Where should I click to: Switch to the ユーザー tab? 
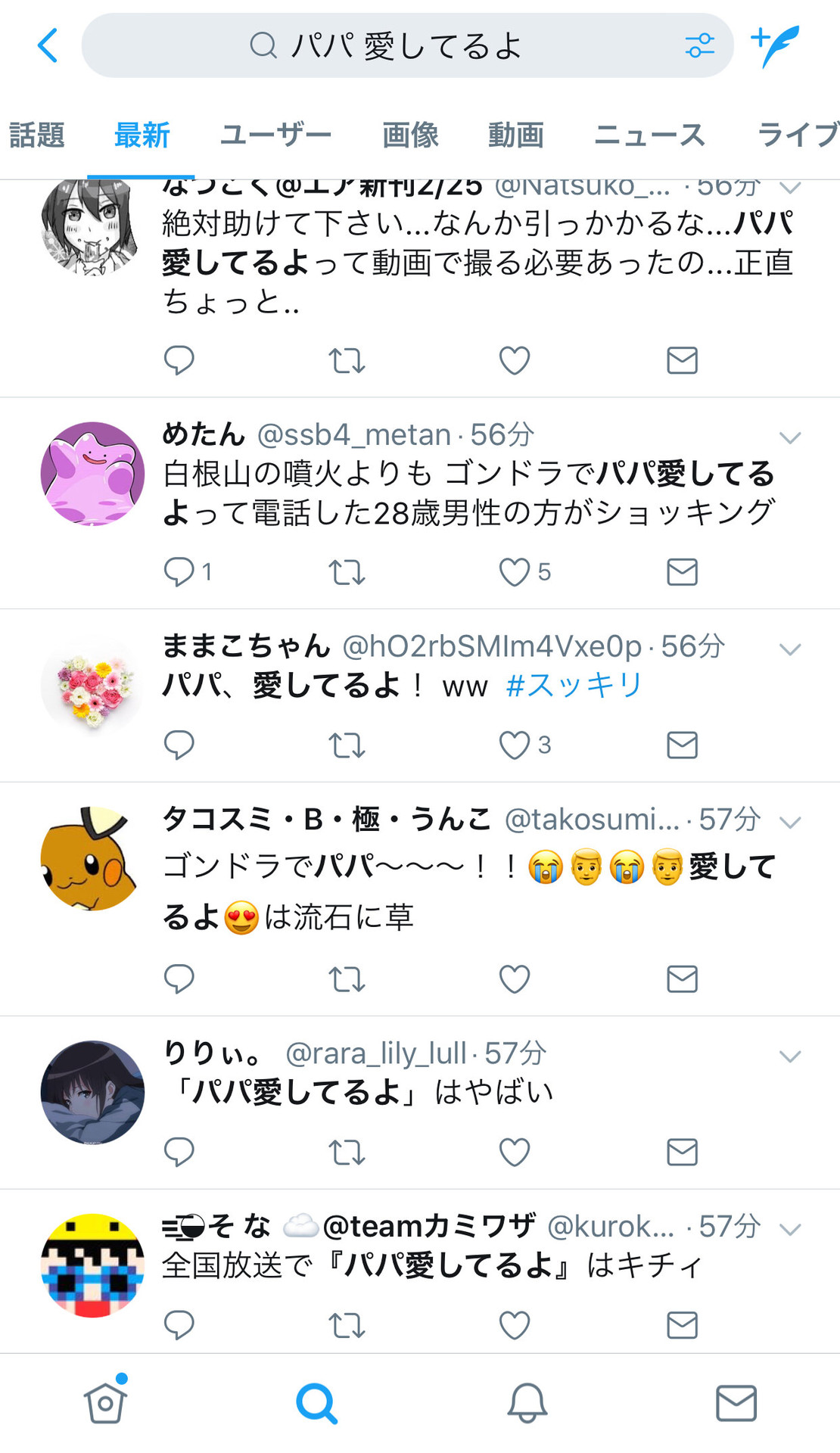coord(276,135)
